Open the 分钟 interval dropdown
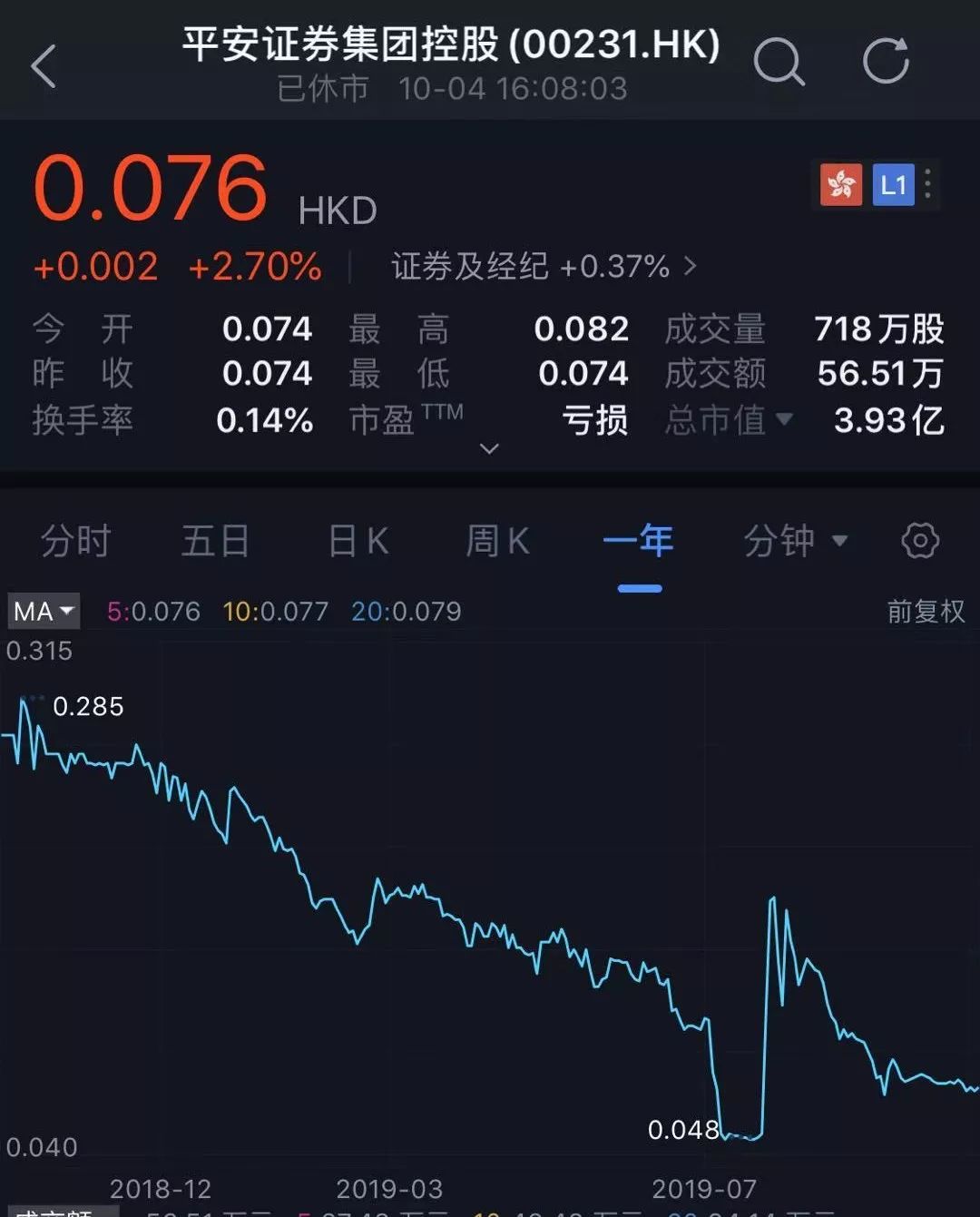The width and height of the screenshot is (980, 1217). click(x=795, y=541)
